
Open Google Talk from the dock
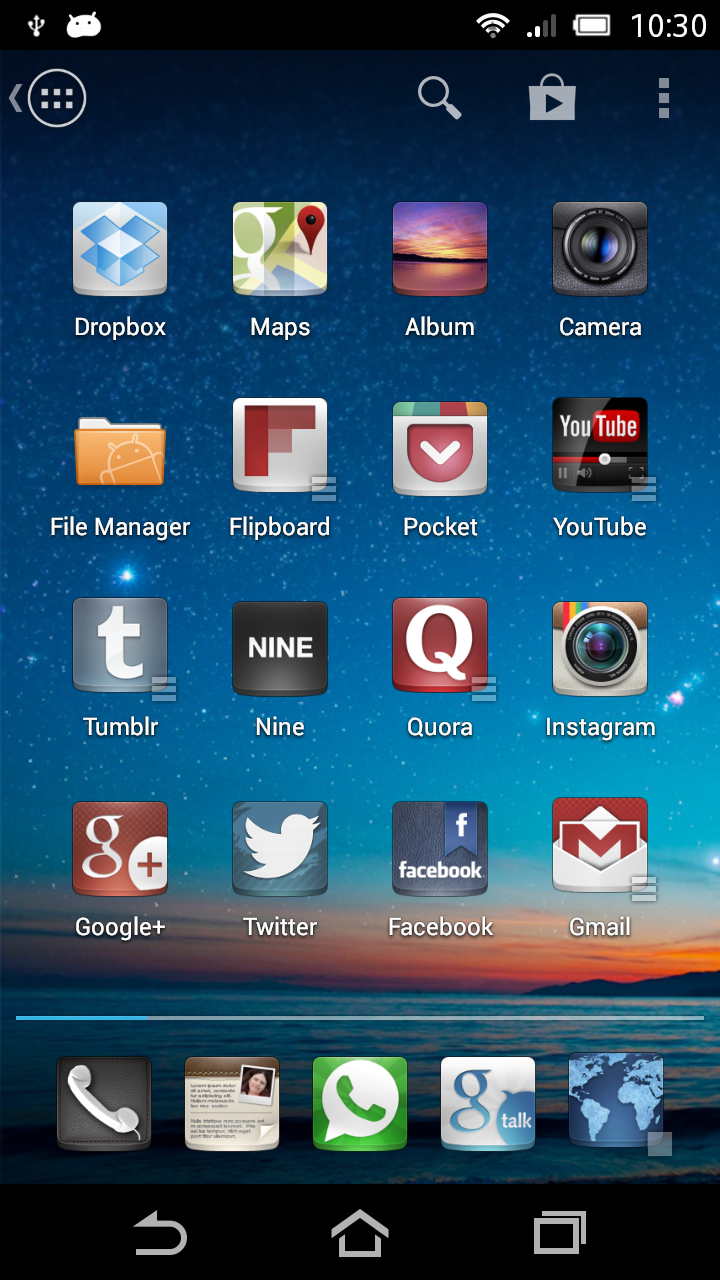pos(488,1103)
